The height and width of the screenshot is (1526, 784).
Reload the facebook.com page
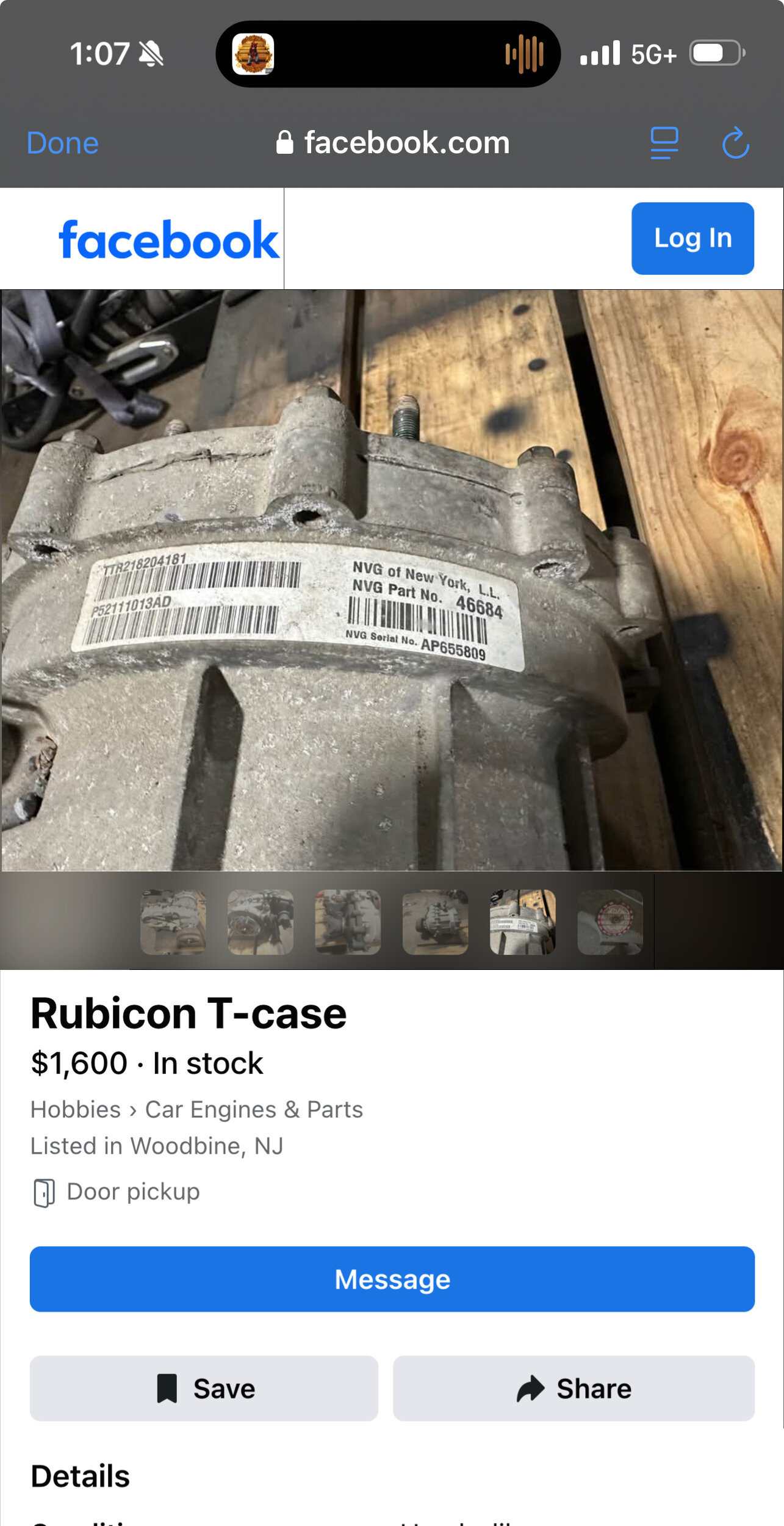(735, 143)
